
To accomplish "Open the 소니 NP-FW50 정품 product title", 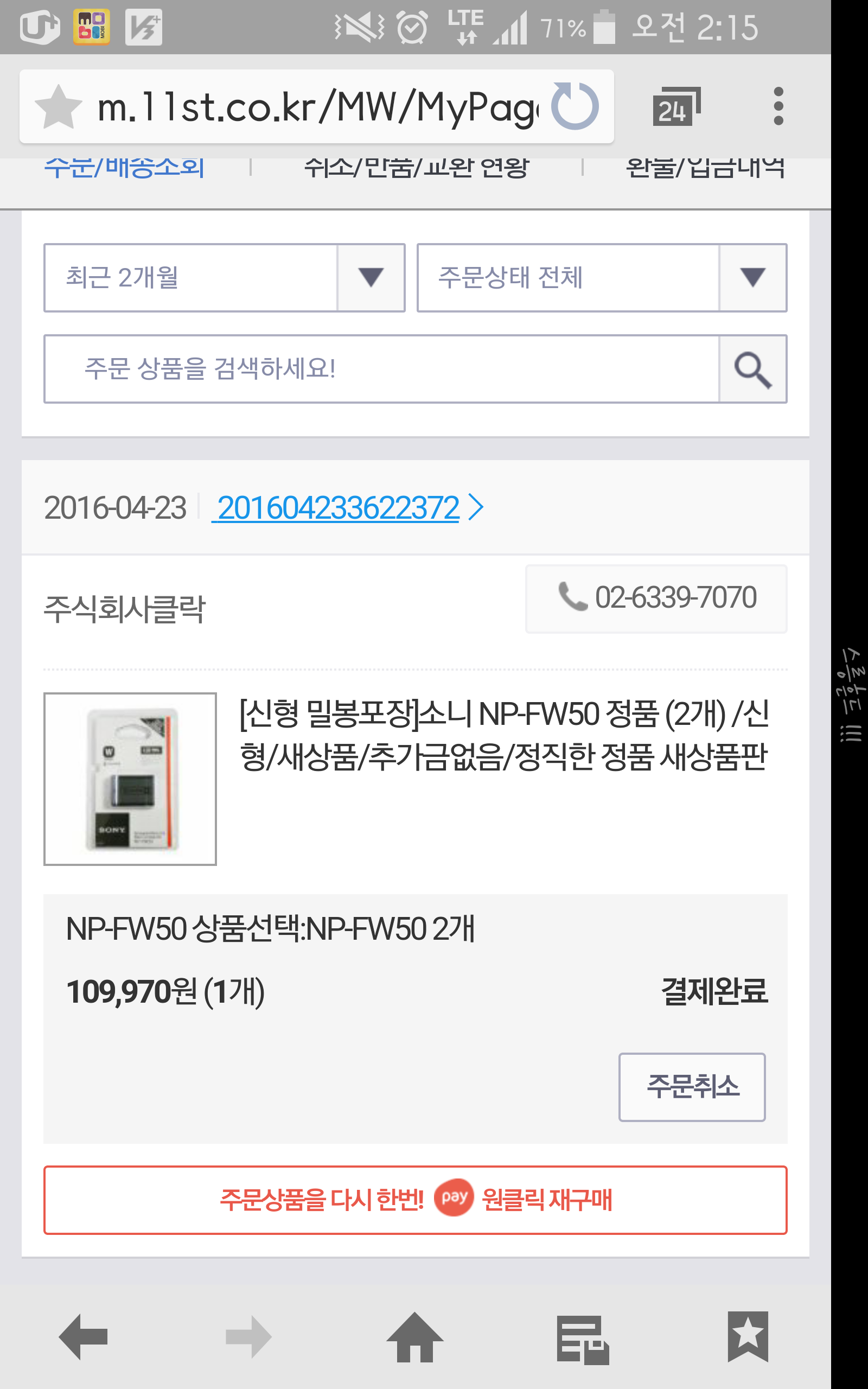I will (x=503, y=735).
